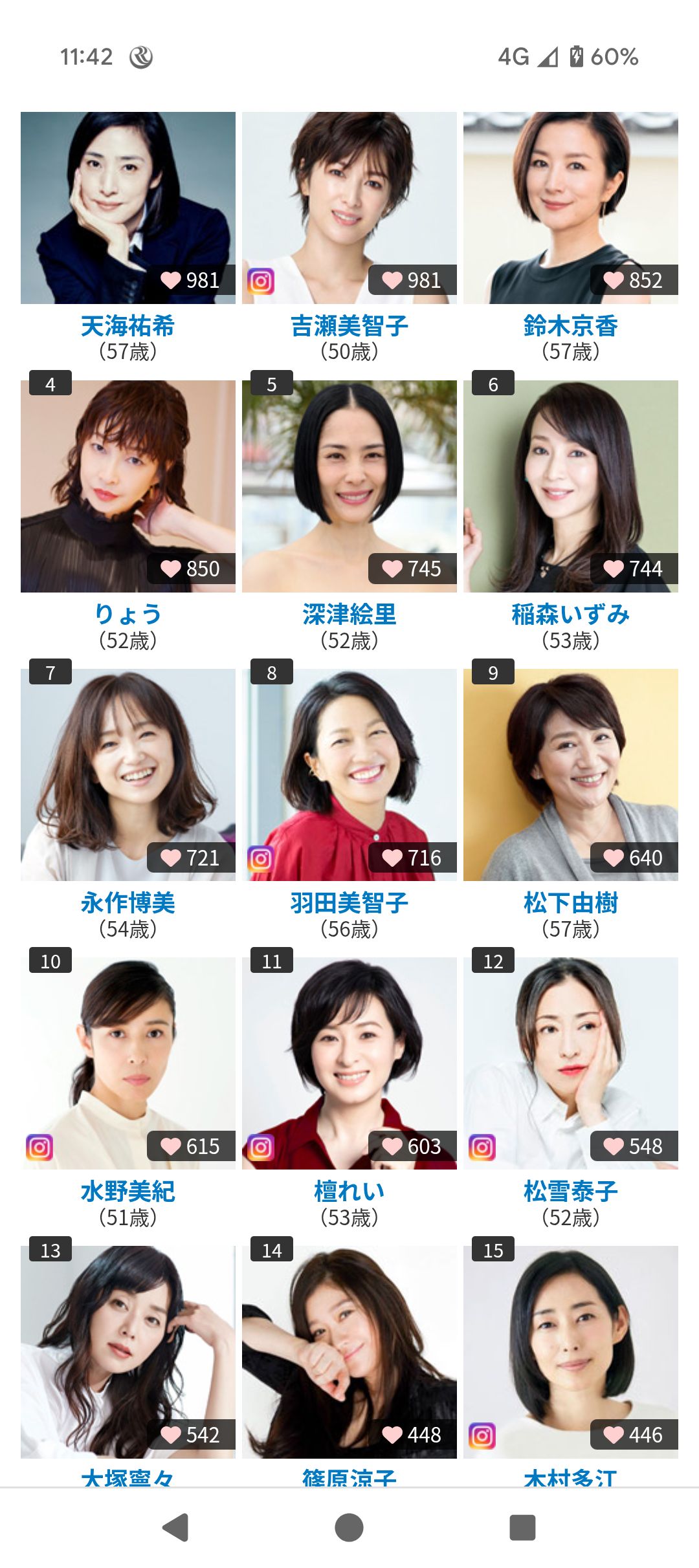
Task: Open 木村多江's Instagram icon
Action: coord(482,1436)
